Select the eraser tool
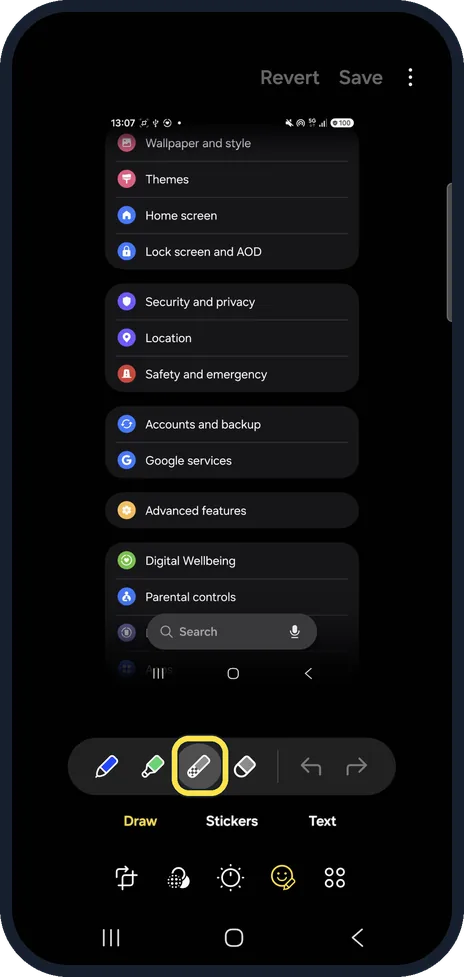The height and width of the screenshot is (977, 464). click(245, 766)
